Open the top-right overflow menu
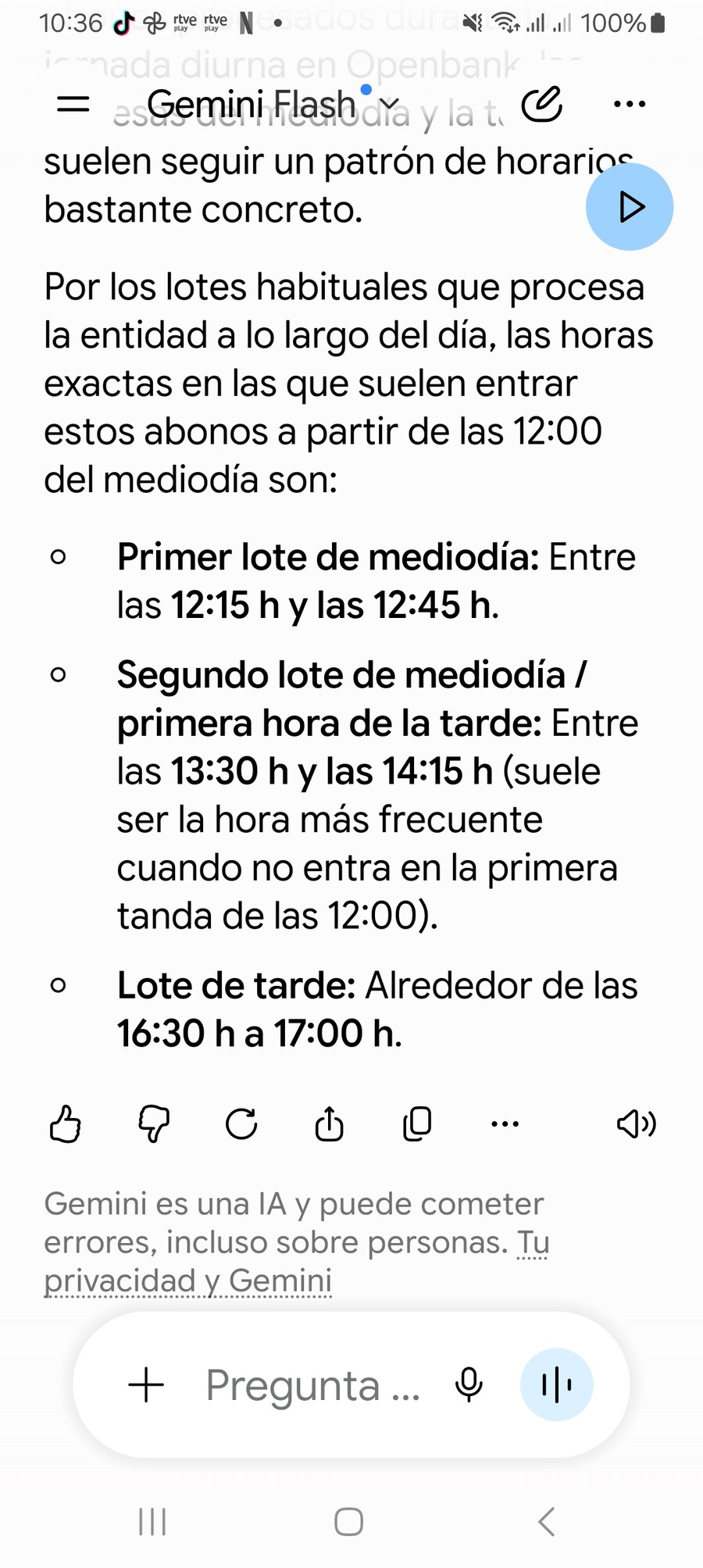 [x=630, y=104]
